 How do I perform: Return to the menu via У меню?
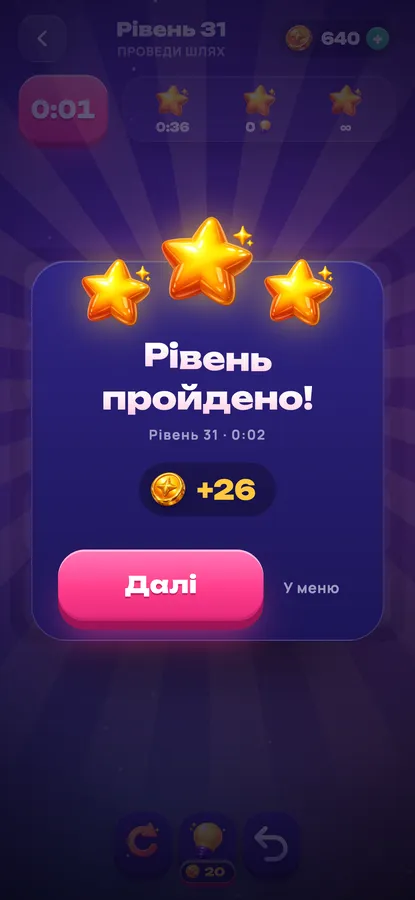311,588
